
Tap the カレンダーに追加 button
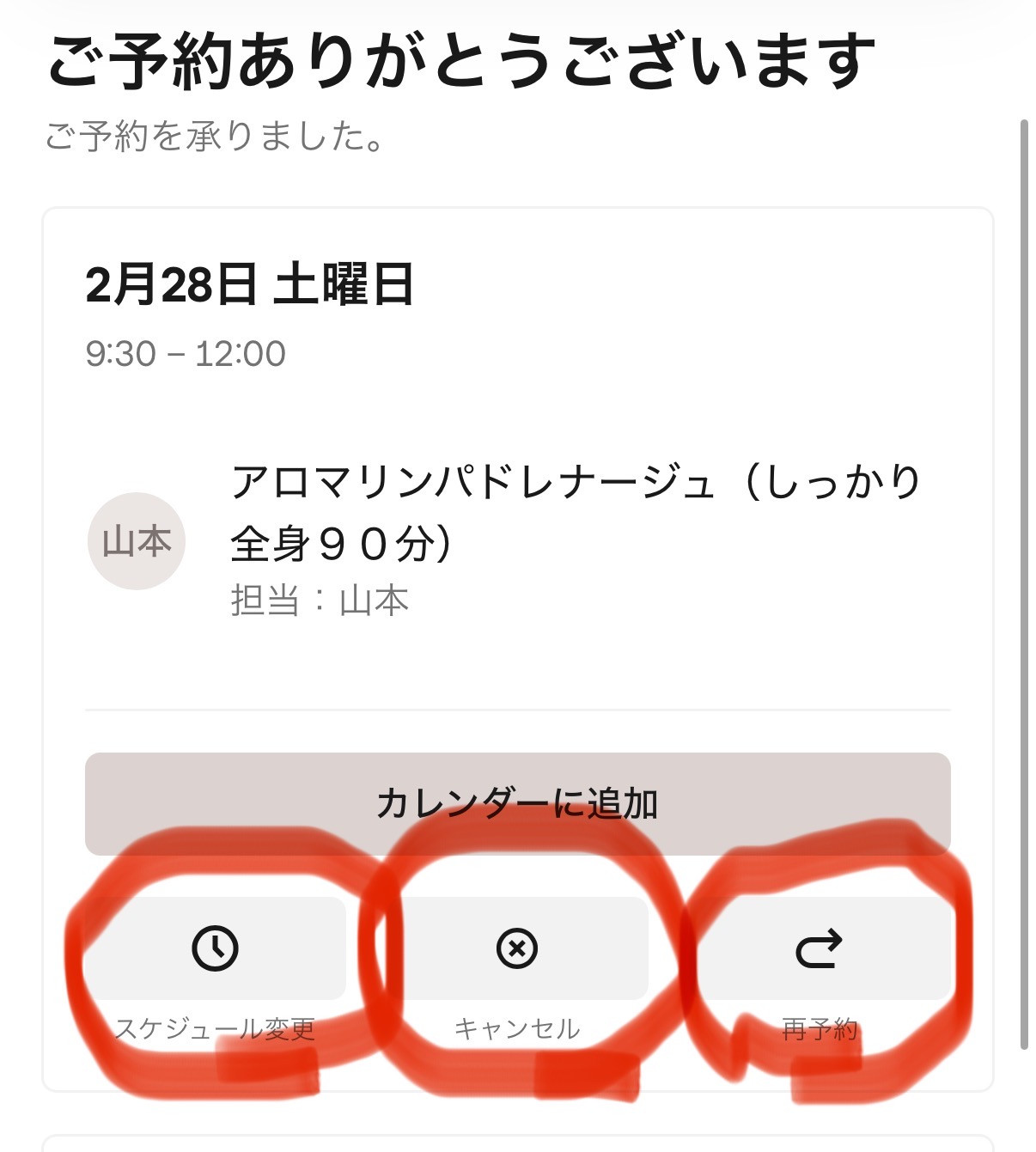tap(517, 803)
